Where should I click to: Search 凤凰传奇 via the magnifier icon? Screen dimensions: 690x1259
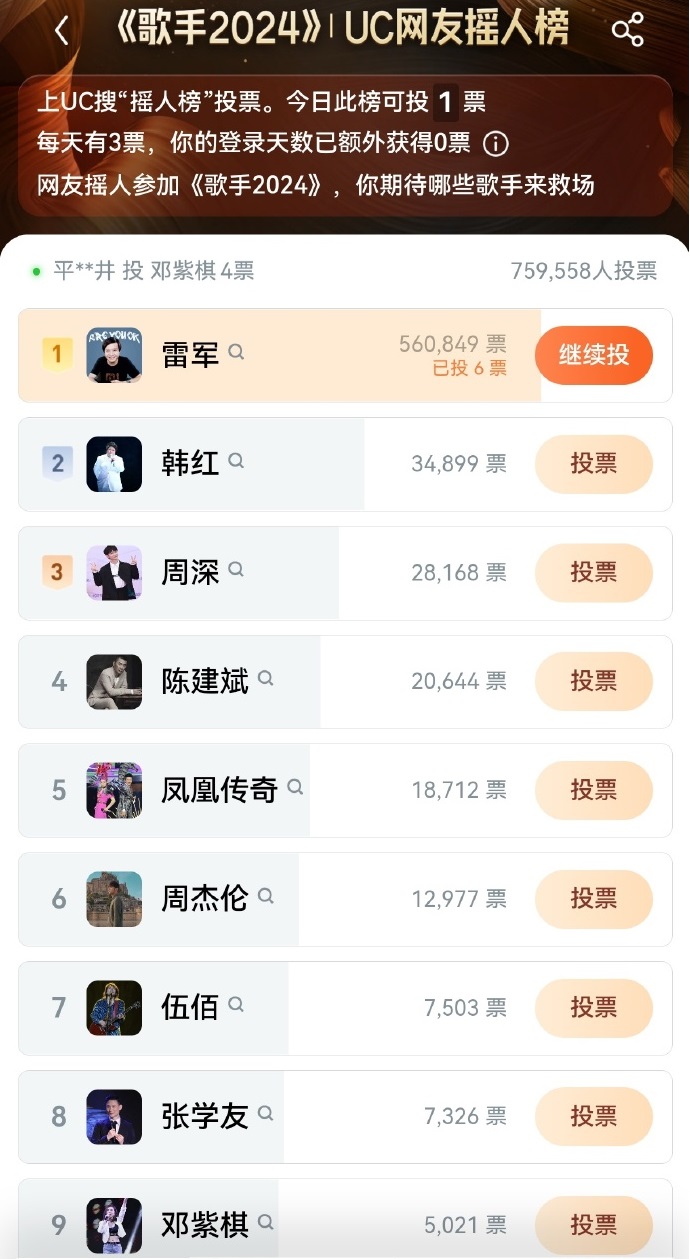click(295, 787)
